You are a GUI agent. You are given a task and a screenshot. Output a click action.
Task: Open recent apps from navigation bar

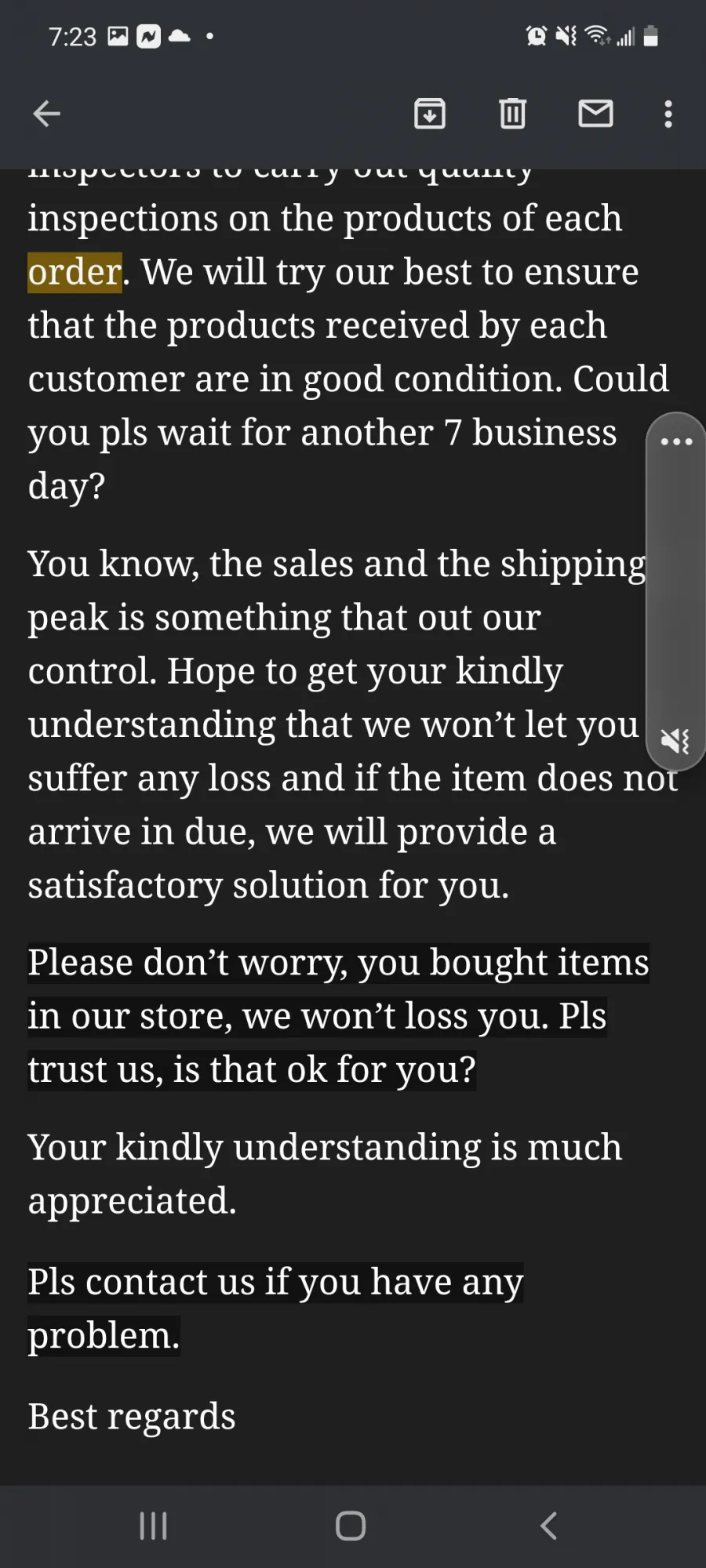coord(153,1526)
